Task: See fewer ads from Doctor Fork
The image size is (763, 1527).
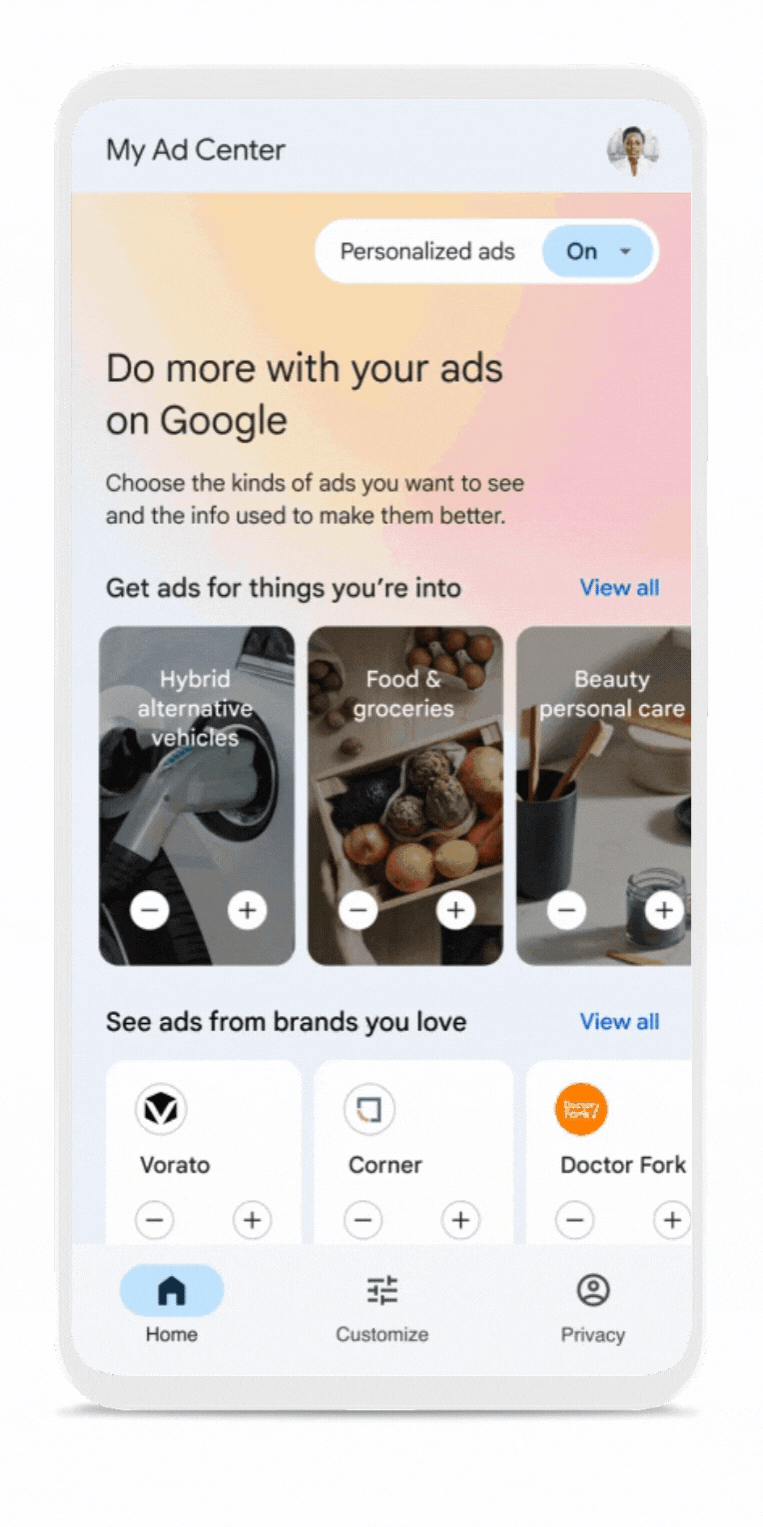Action: click(x=574, y=1220)
